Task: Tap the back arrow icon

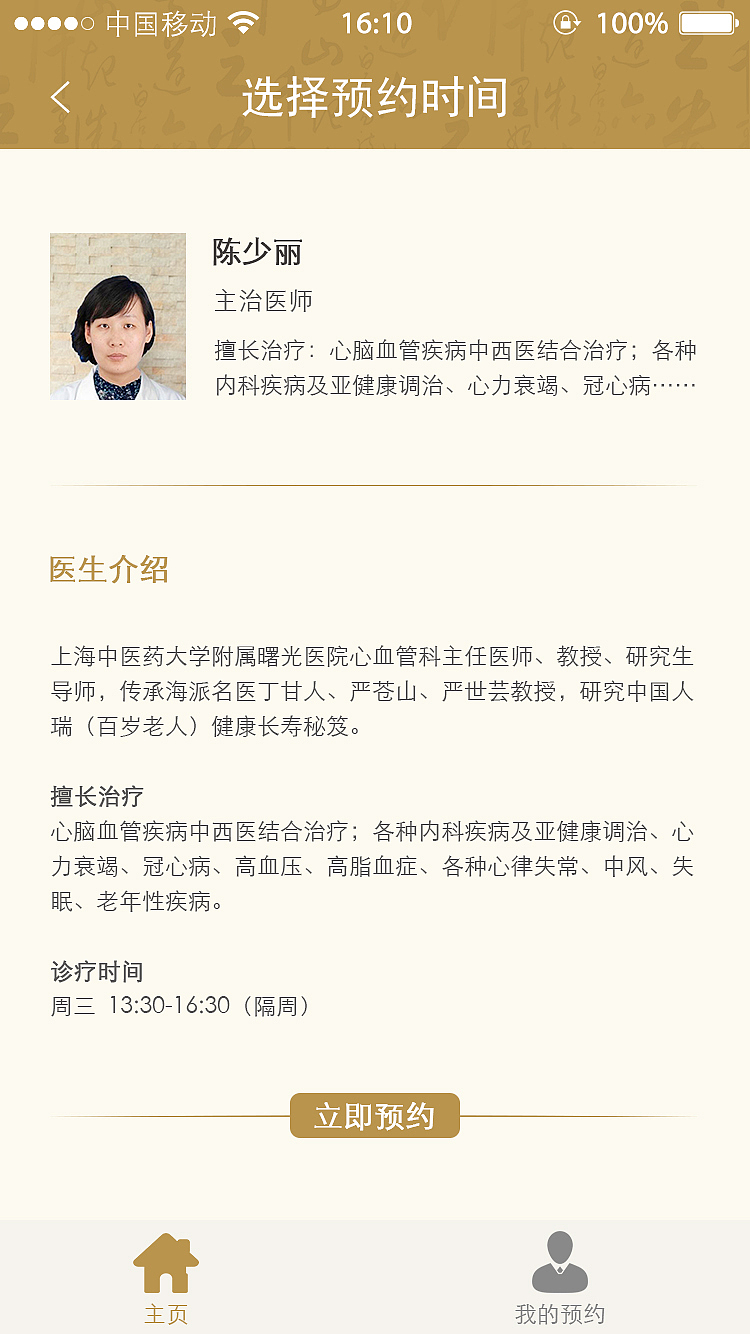Action: tap(60, 97)
